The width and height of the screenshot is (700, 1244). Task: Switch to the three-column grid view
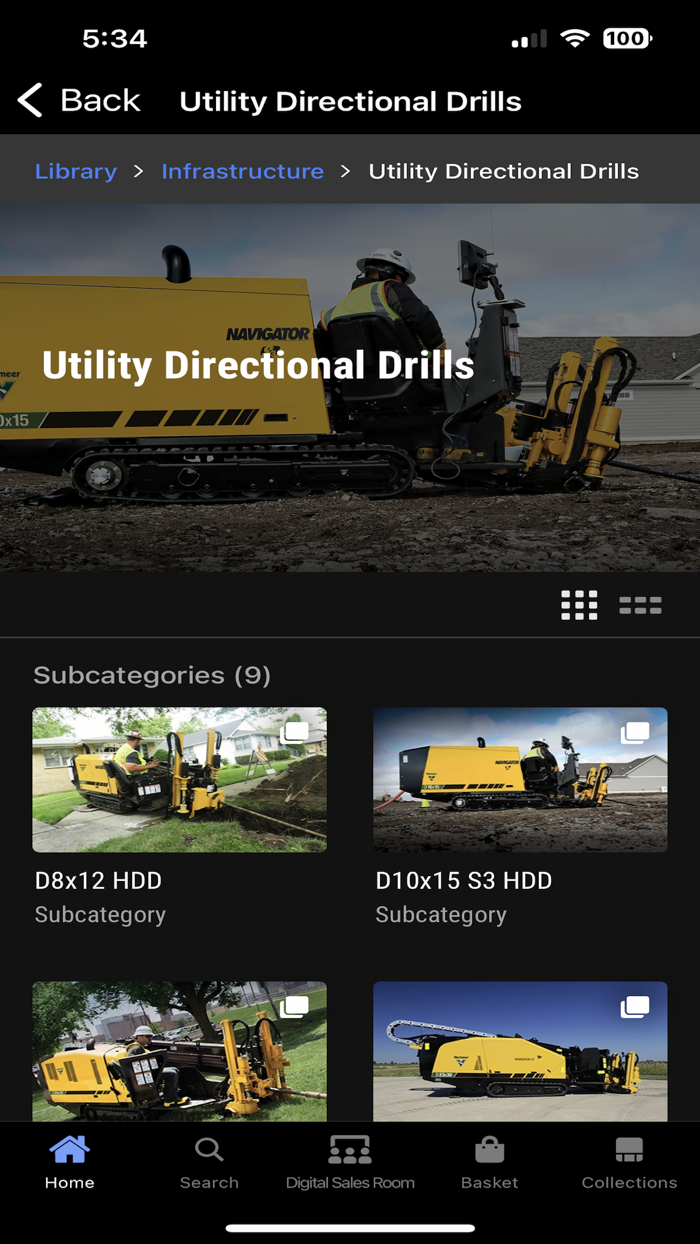pyautogui.click(x=579, y=605)
